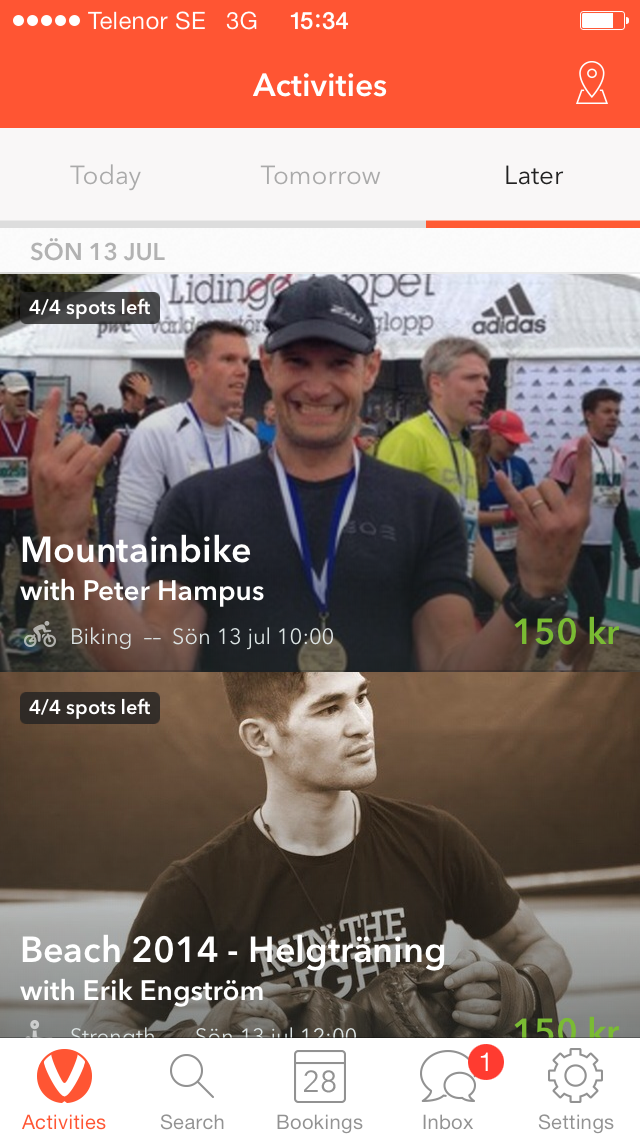The width and height of the screenshot is (640, 1136).
Task: Tap Activities in the bottom bar
Action: click(64, 1090)
